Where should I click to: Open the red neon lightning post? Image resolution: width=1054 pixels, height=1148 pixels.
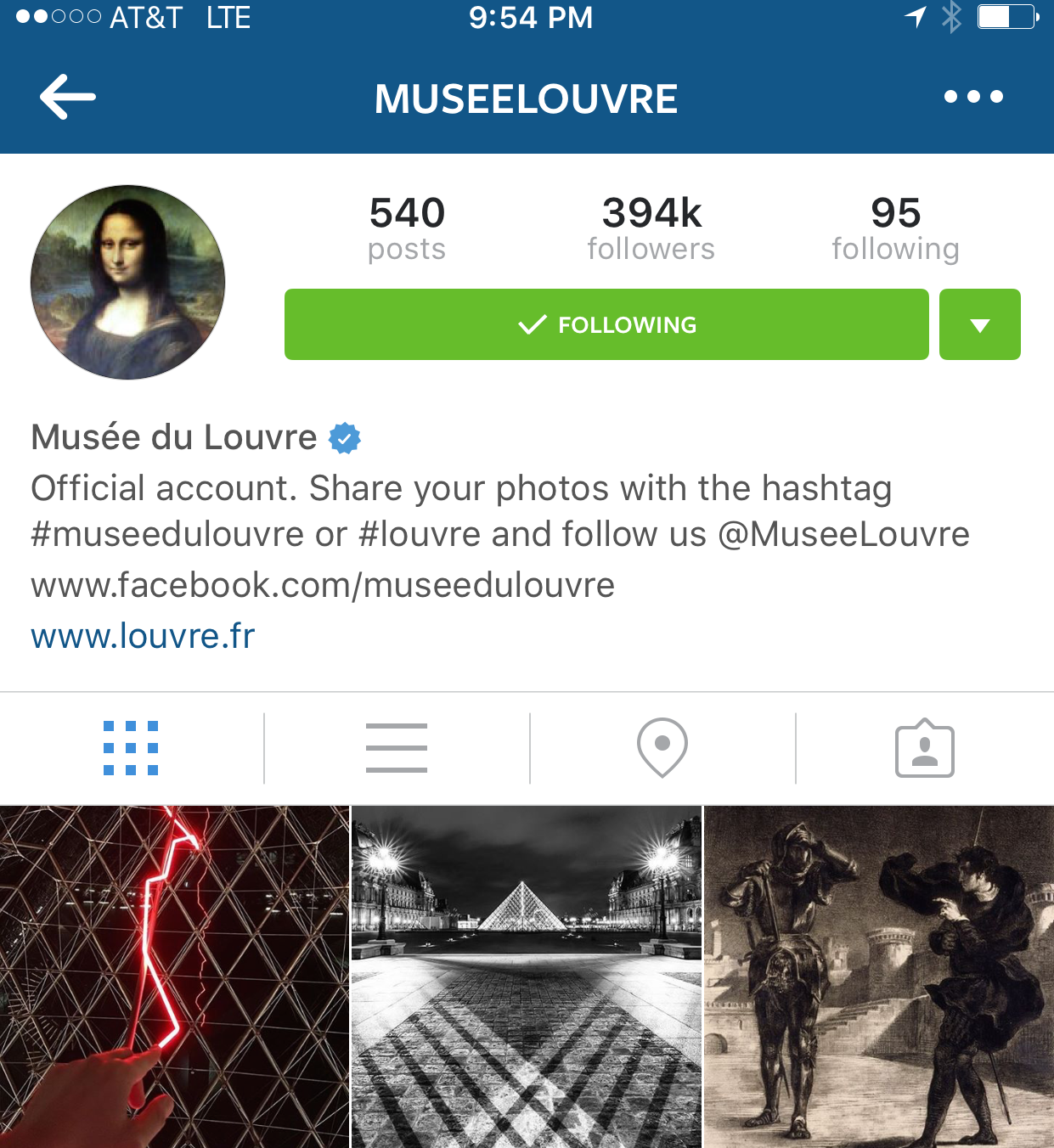point(174,976)
